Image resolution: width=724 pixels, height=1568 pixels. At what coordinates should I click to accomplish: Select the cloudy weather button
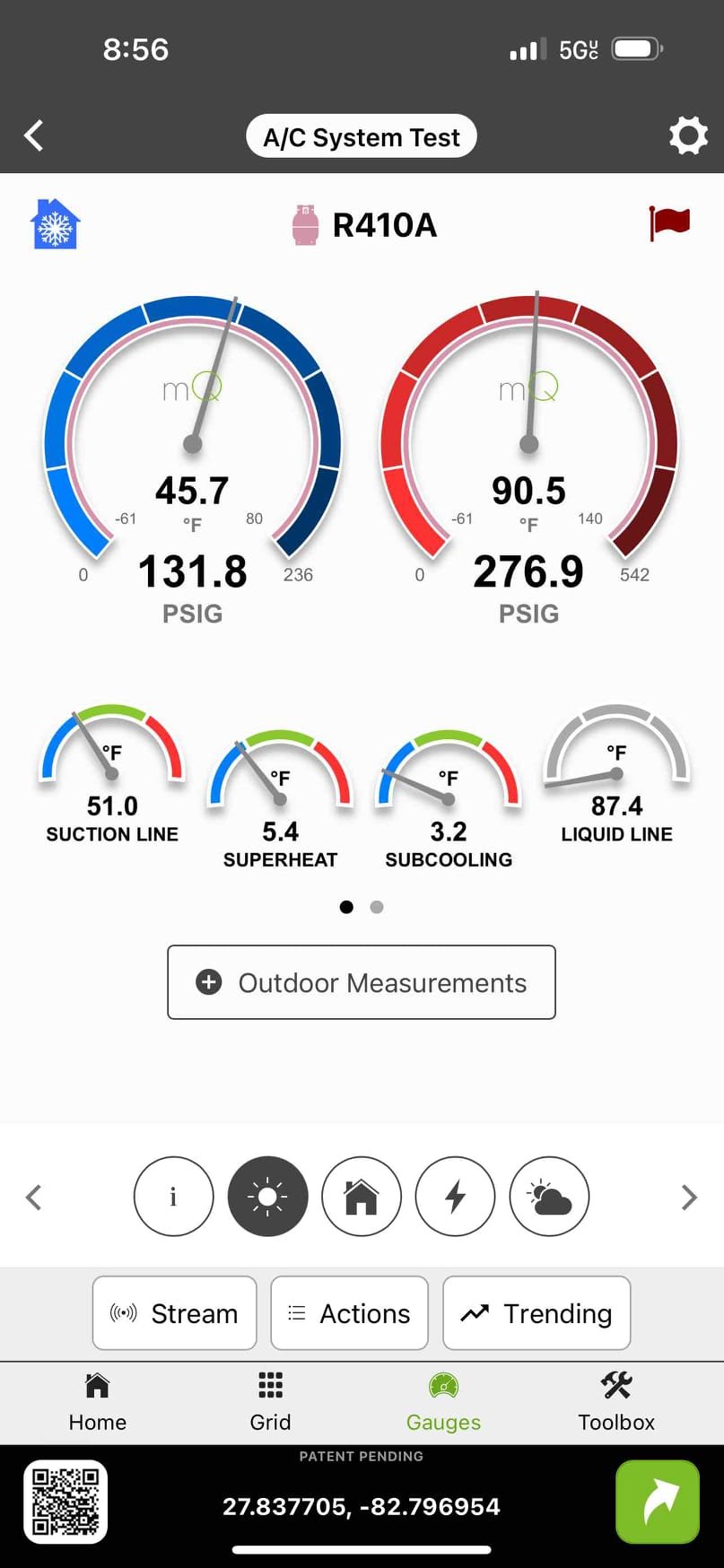[549, 1197]
